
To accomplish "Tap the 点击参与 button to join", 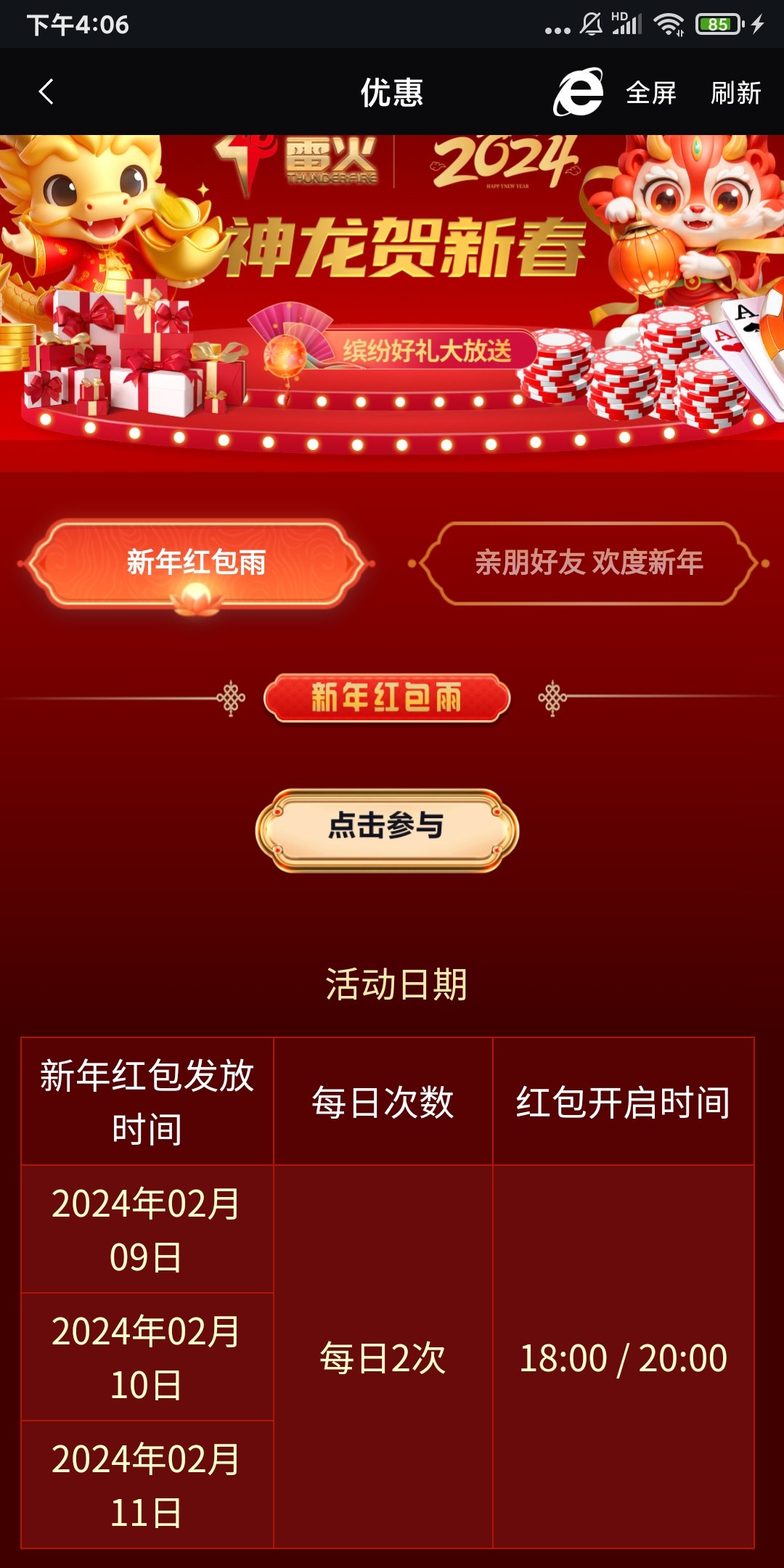I will (387, 829).
